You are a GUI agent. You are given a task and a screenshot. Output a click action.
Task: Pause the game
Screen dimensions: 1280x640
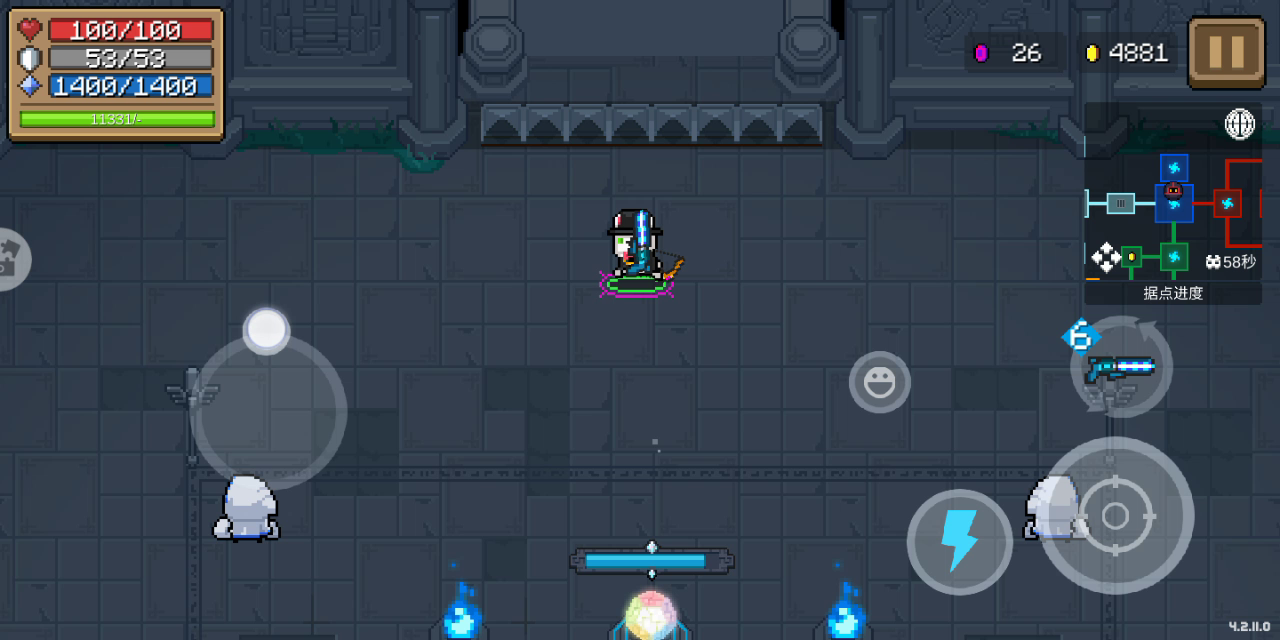click(1226, 52)
